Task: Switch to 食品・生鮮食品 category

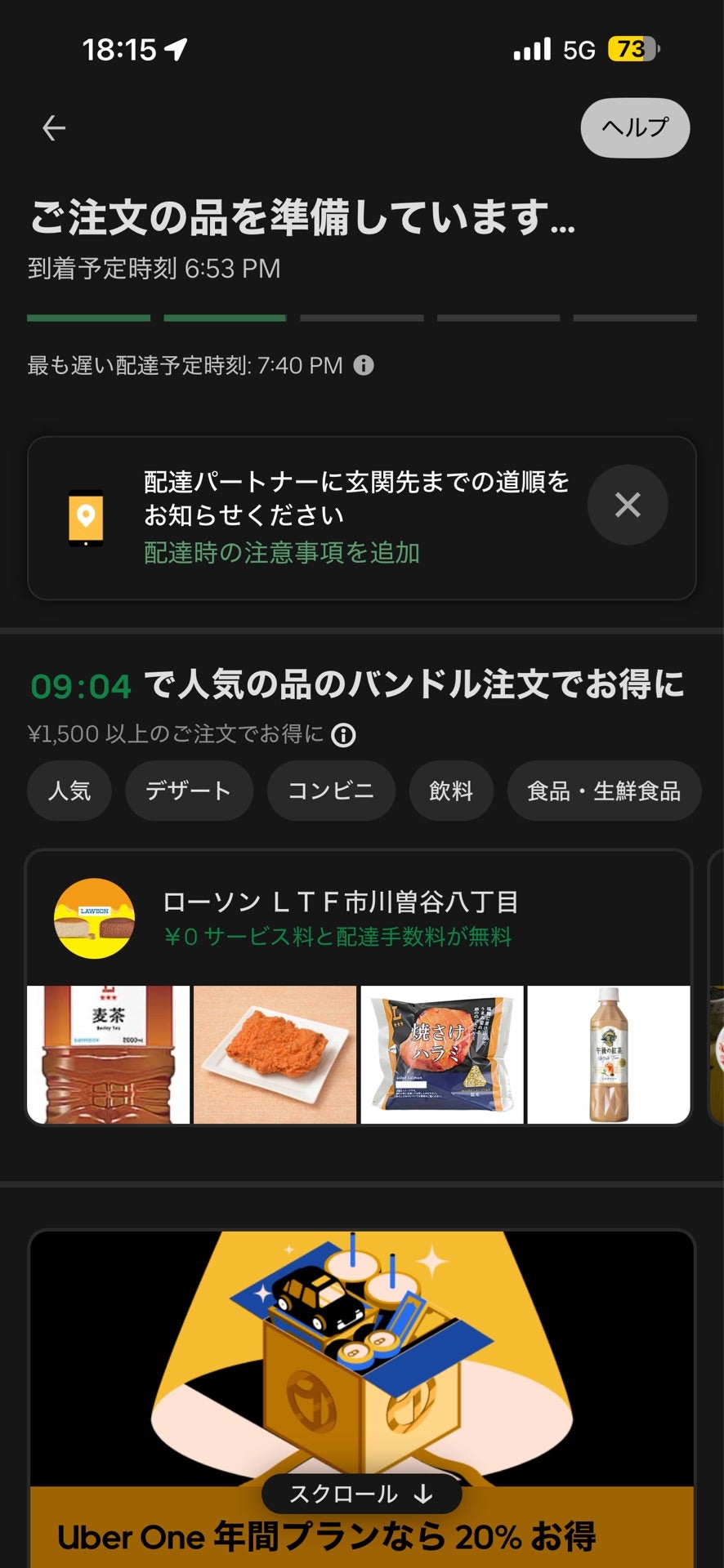Action: click(604, 791)
